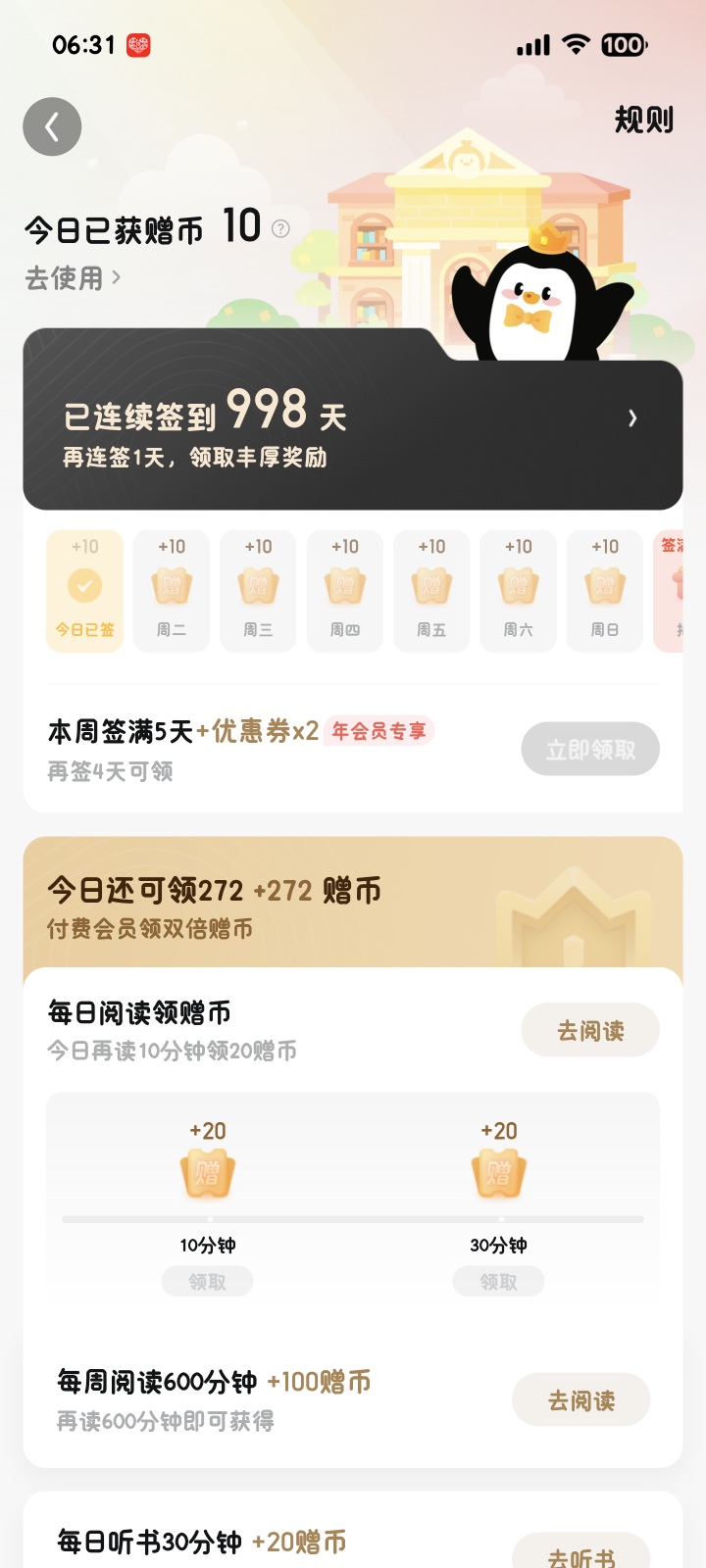The image size is (706, 1568).
Task: Tap the 立即领取 coupon button
Action: [590, 750]
